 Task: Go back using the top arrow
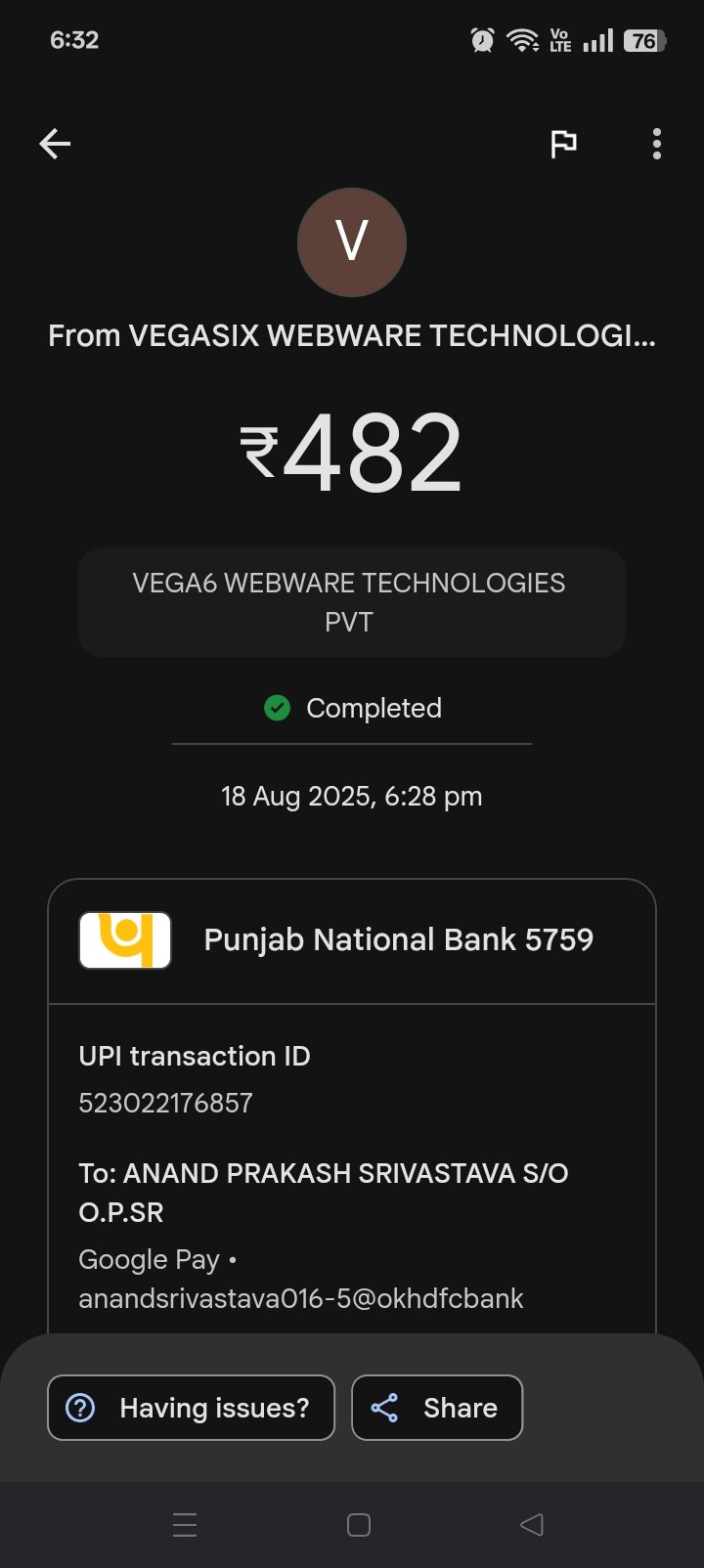click(x=55, y=145)
